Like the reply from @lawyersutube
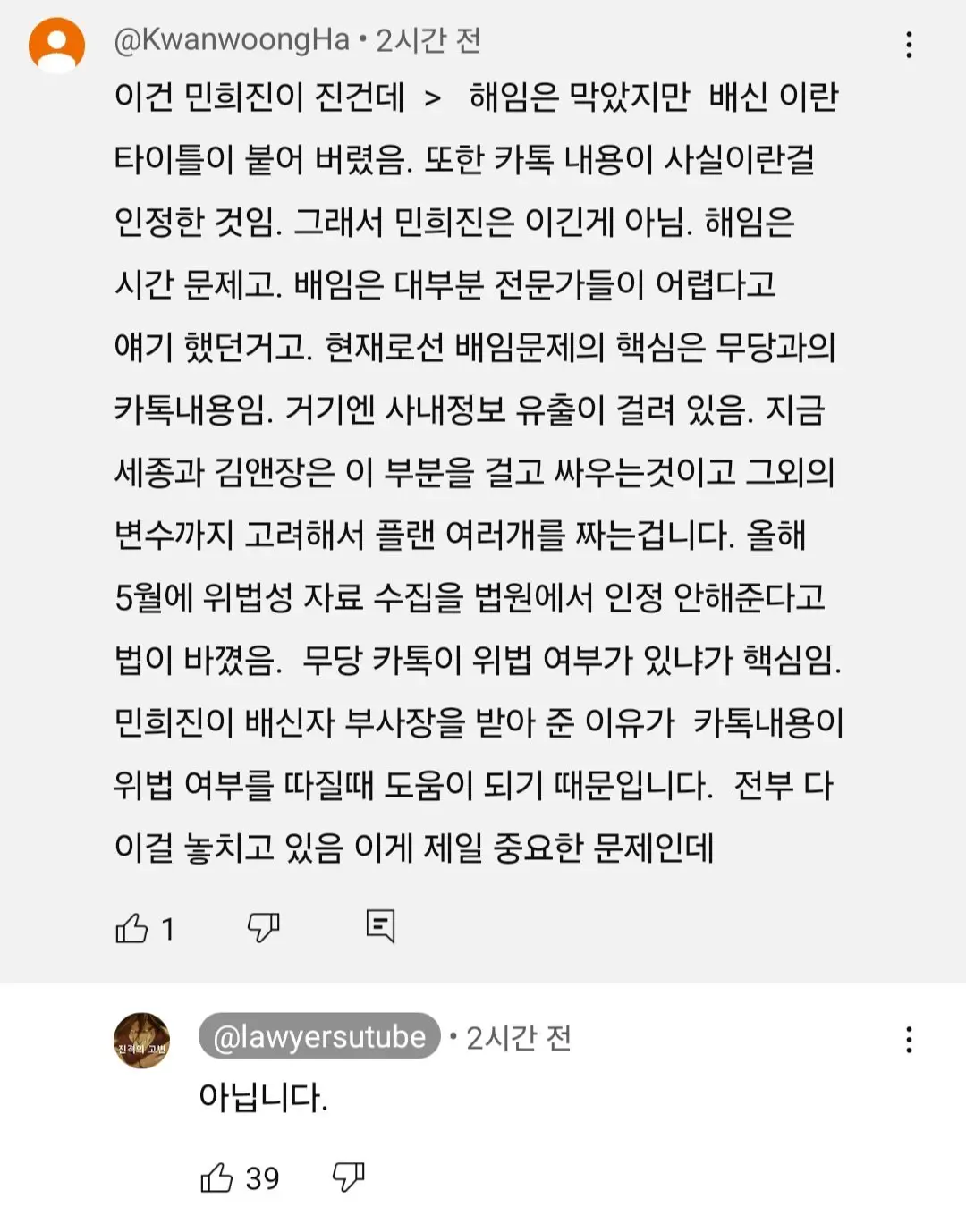Image resolution: width=966 pixels, height=1232 pixels. click(216, 1177)
